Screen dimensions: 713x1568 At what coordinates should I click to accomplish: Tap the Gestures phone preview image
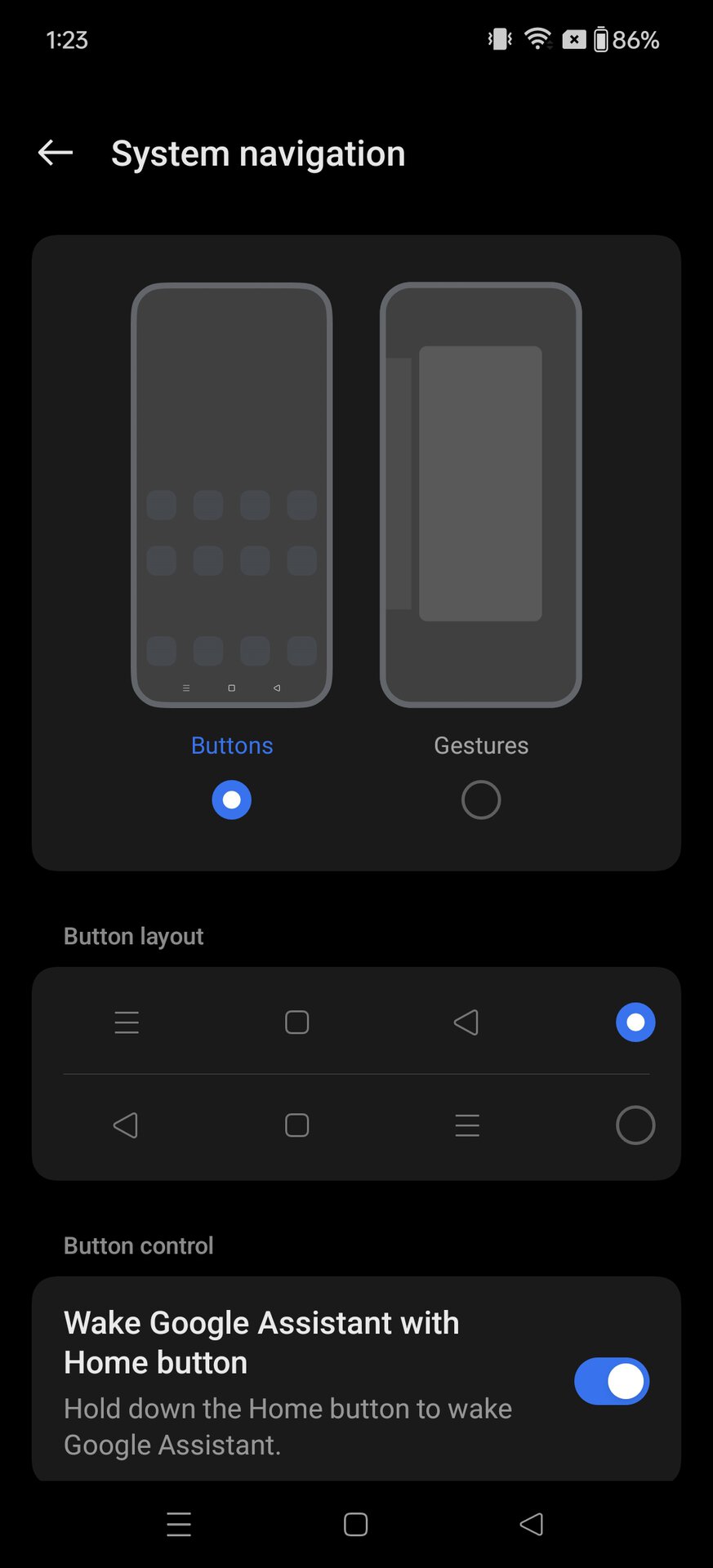tap(480, 495)
